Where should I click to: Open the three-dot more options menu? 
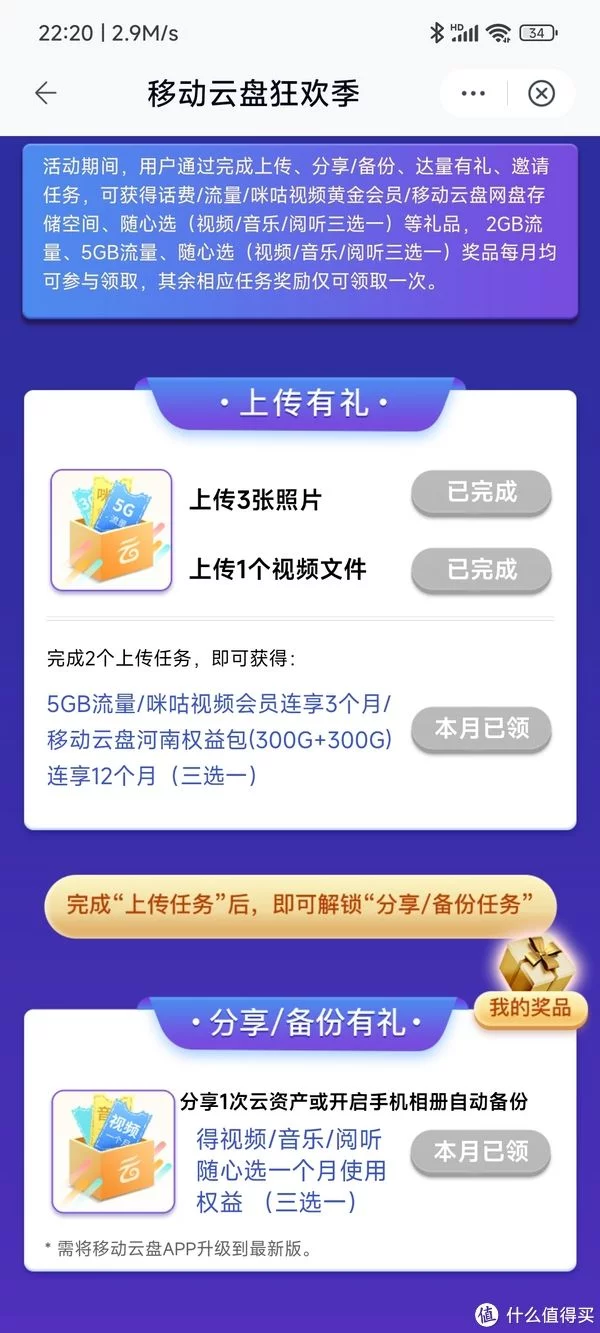(472, 93)
